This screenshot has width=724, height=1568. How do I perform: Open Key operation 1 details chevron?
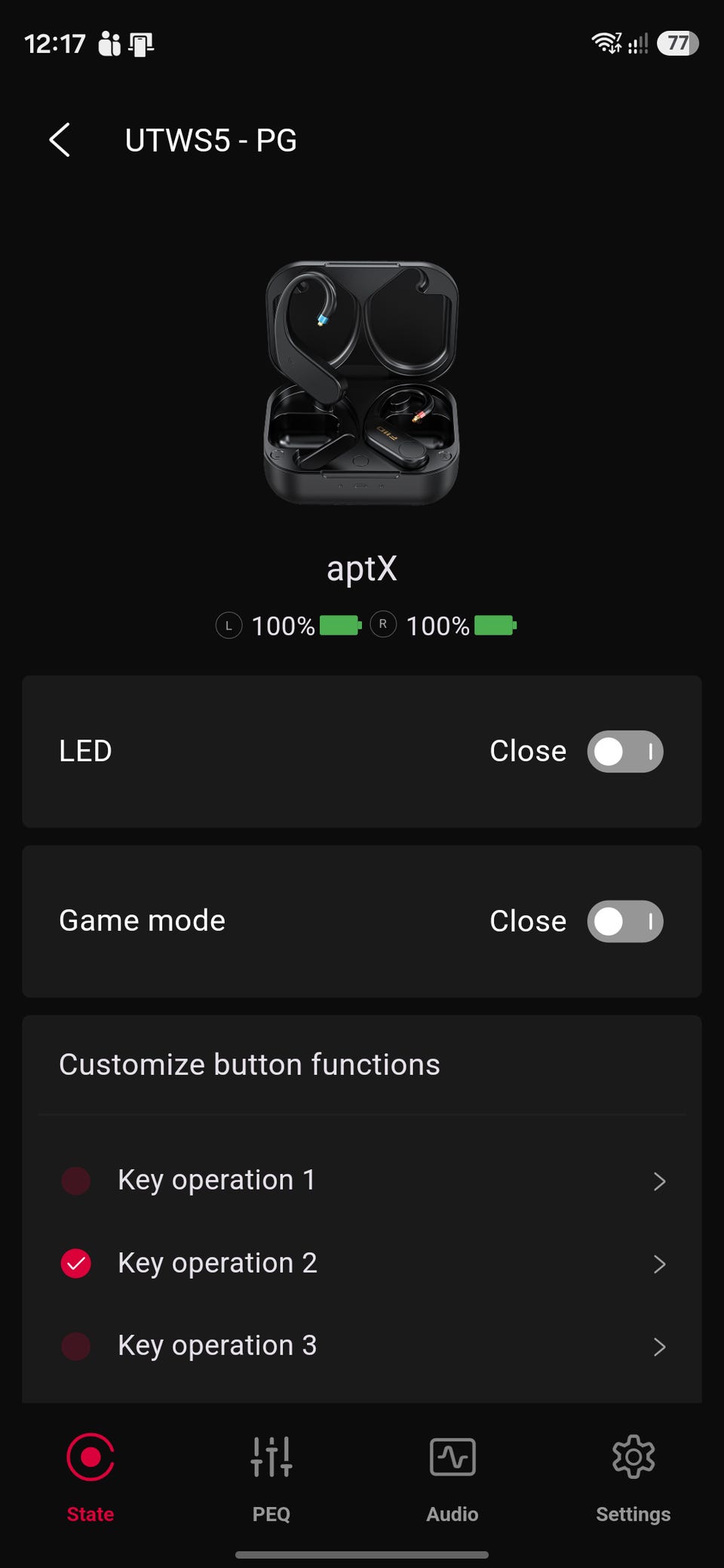click(659, 1181)
